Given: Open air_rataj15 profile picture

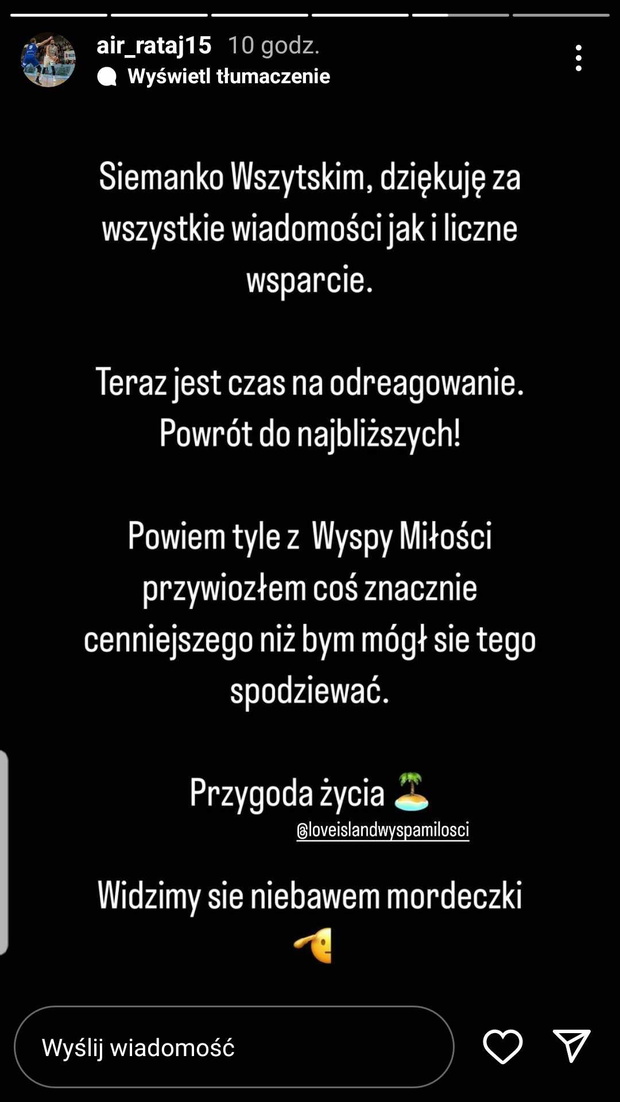Looking at the screenshot, I should [48, 60].
